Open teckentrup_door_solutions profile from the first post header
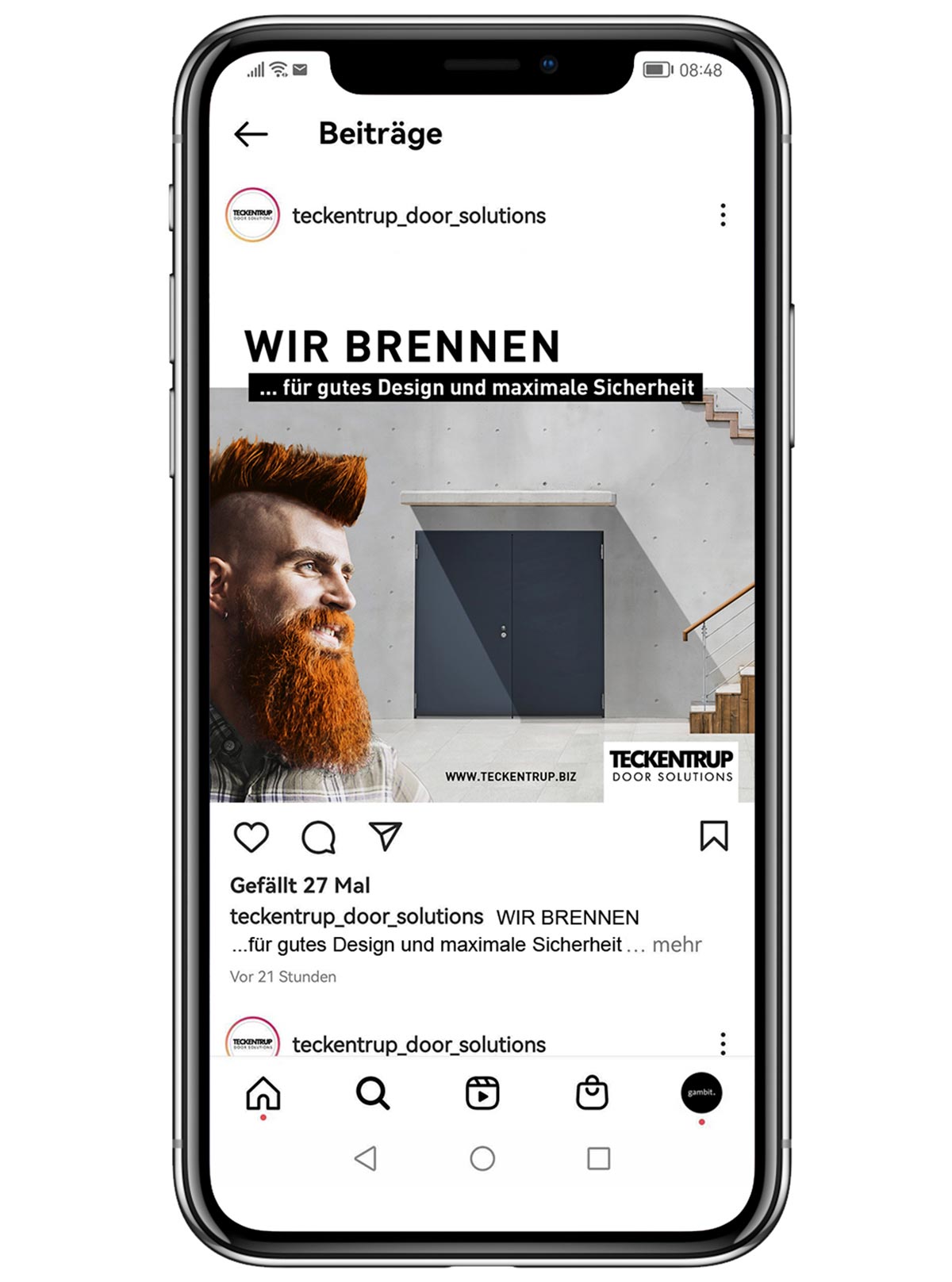The image size is (952, 1282). coord(418,216)
